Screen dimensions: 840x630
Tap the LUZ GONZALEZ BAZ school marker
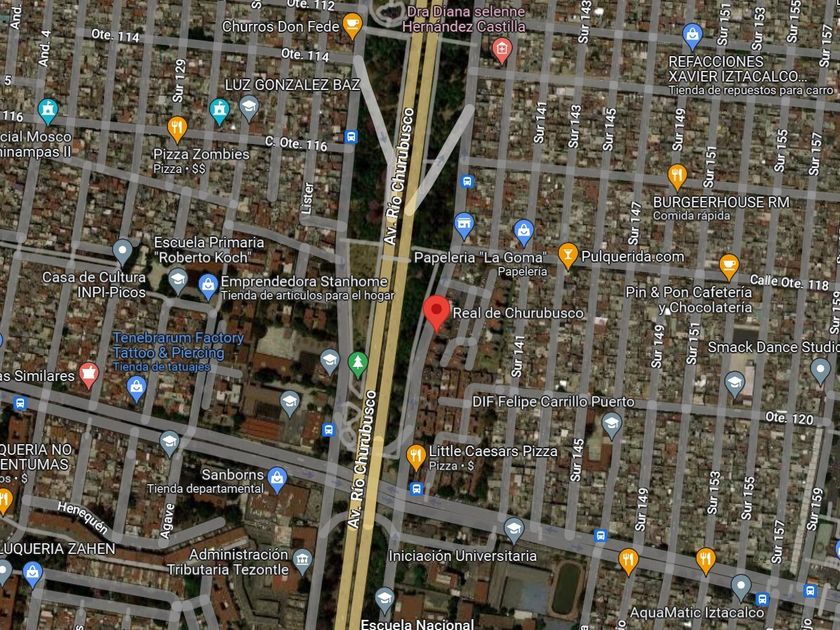pos(249,108)
